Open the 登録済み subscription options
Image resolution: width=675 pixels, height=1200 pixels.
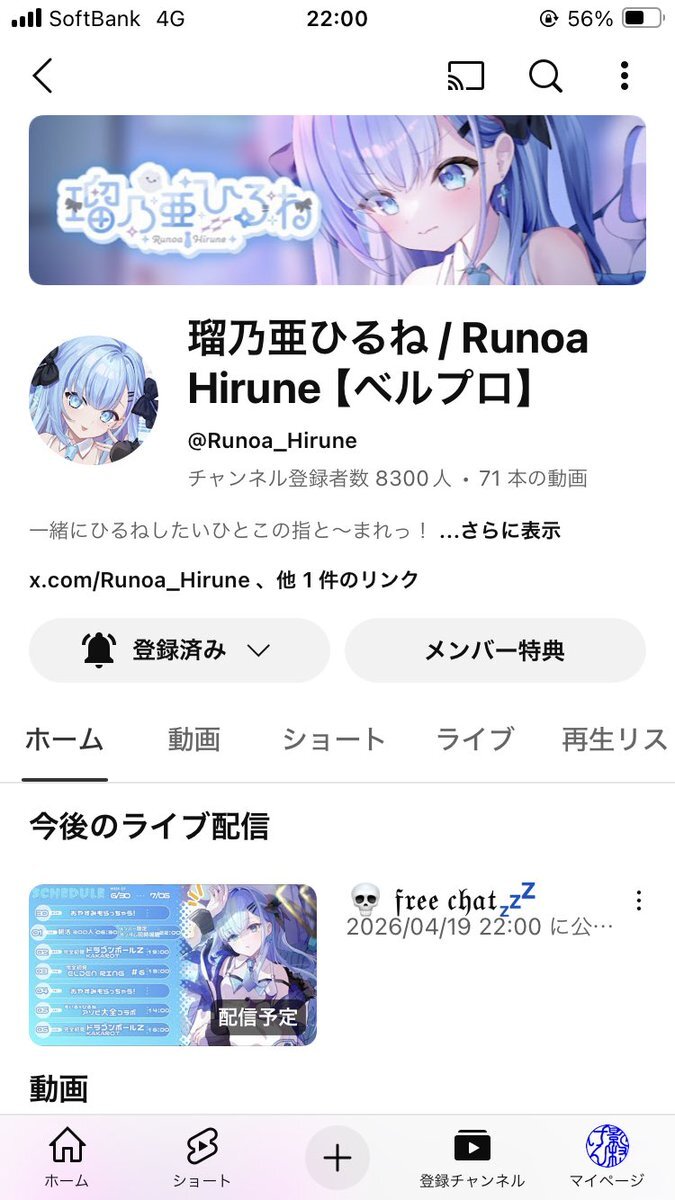click(x=179, y=650)
